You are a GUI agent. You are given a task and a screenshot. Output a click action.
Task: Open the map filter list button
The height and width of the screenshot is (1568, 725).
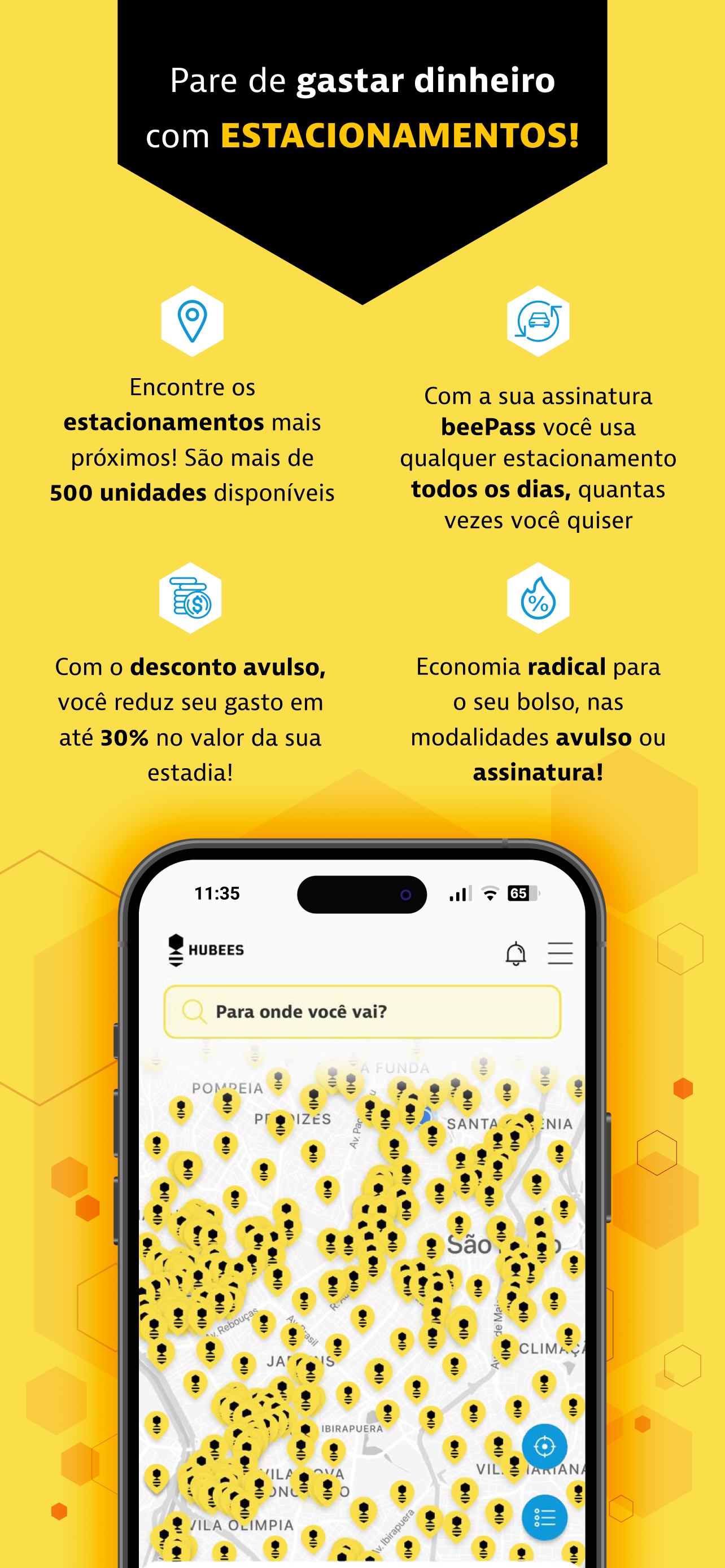[545, 1517]
